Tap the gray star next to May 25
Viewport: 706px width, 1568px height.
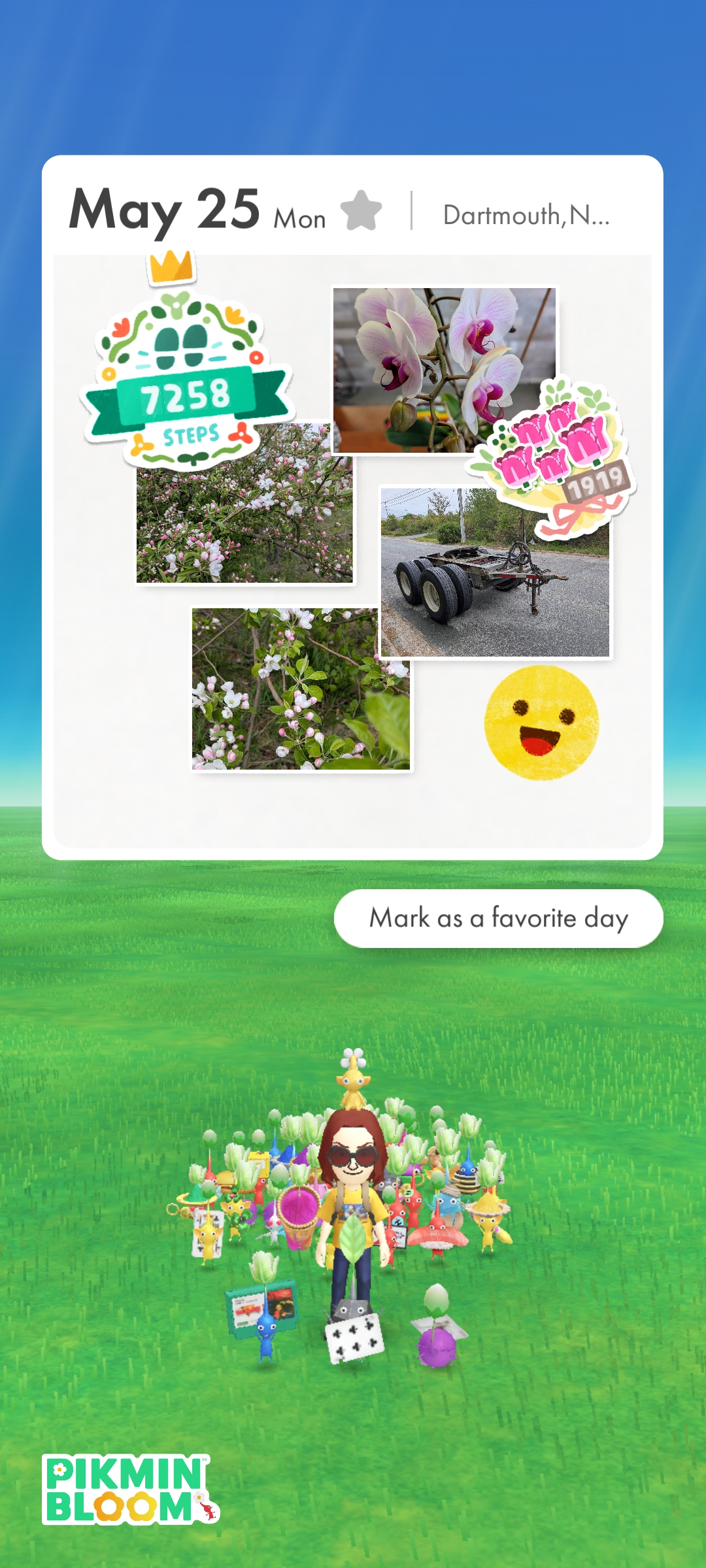(361, 210)
